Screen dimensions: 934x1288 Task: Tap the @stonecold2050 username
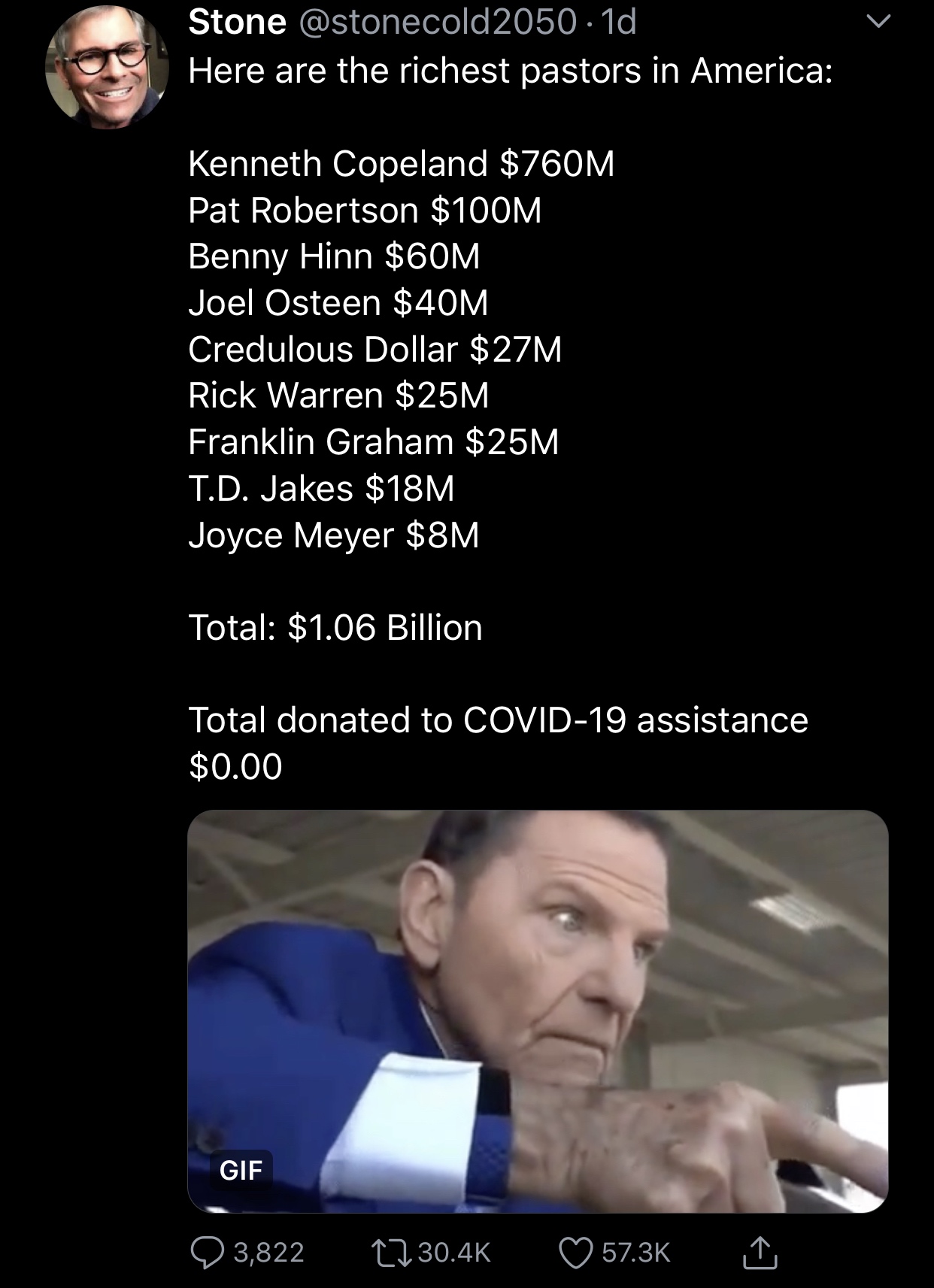click(x=439, y=22)
